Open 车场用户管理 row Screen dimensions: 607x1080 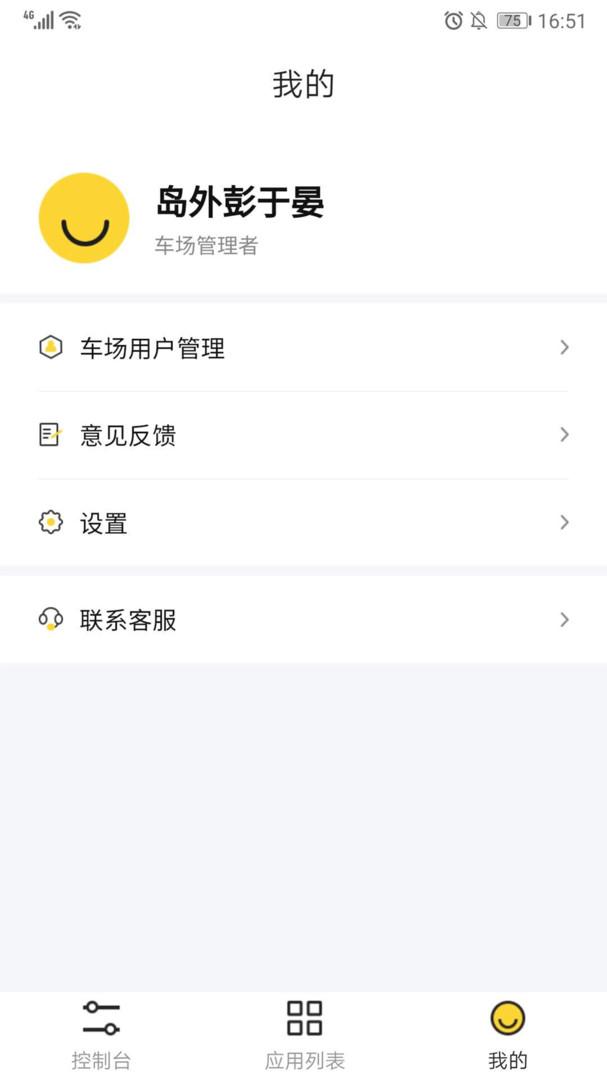[x=303, y=348]
